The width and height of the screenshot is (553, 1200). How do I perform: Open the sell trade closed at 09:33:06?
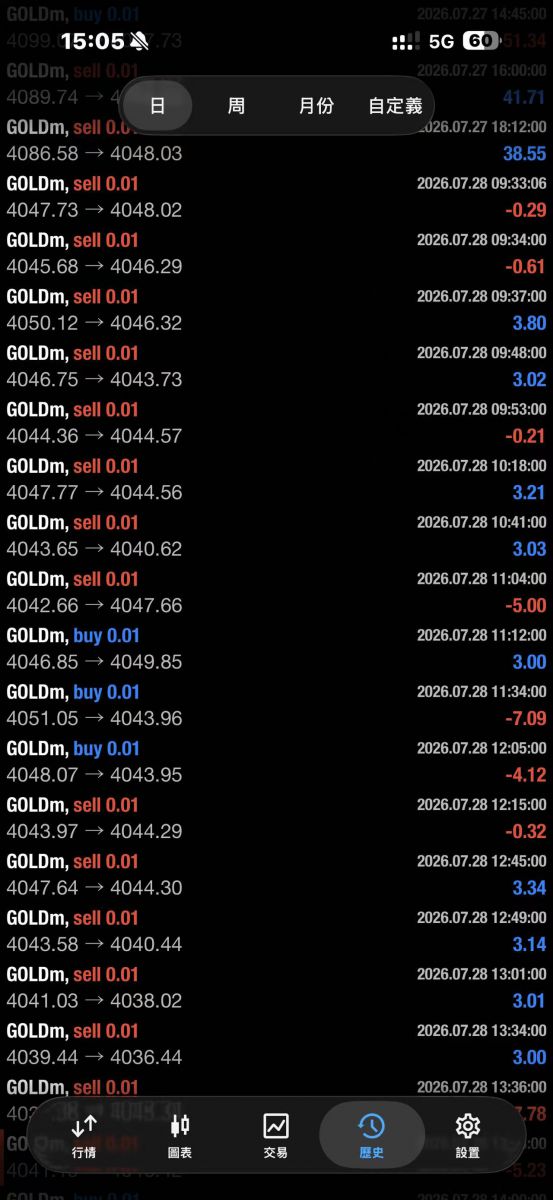coord(276,197)
